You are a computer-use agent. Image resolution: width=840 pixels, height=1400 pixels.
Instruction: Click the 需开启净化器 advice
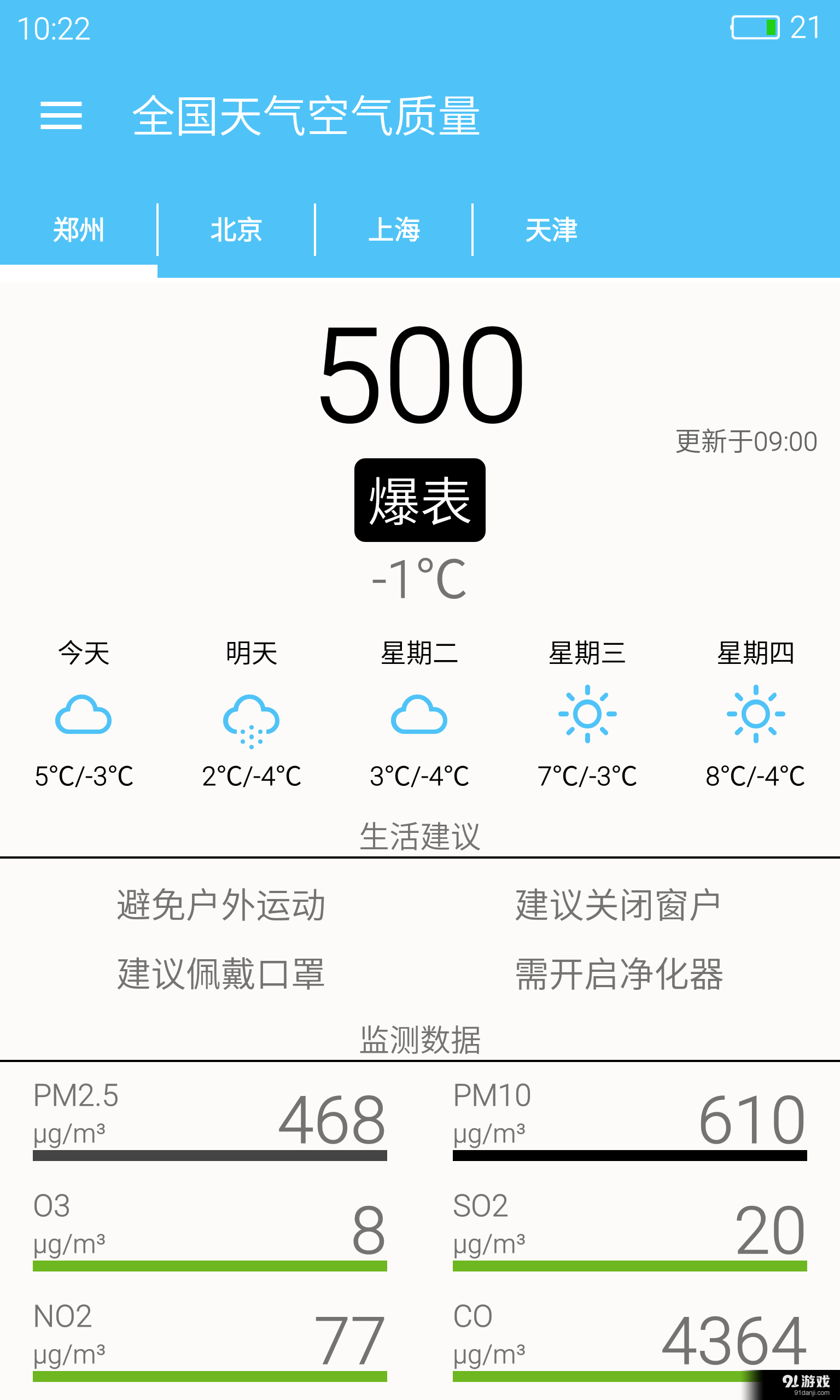click(x=620, y=973)
